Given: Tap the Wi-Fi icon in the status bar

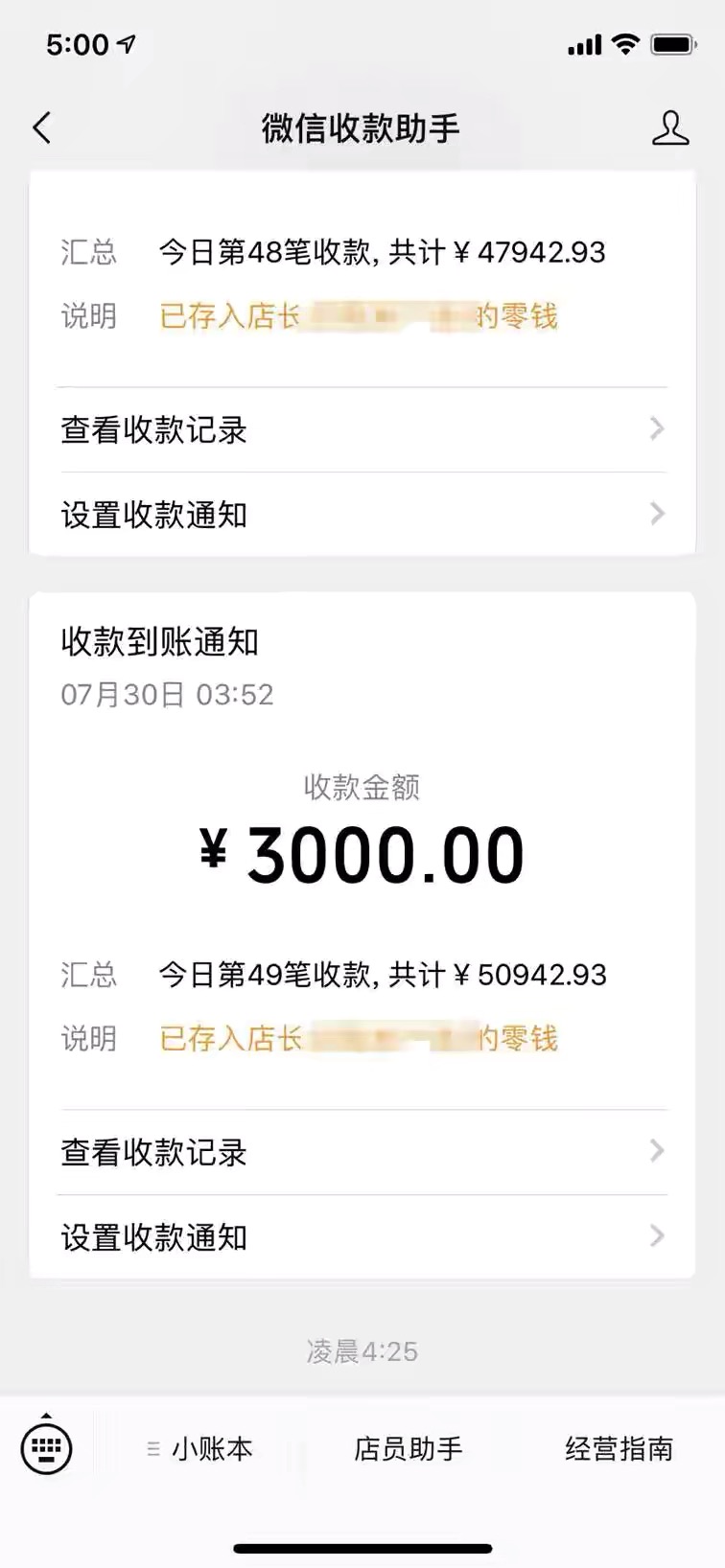Looking at the screenshot, I should pyautogui.click(x=628, y=43).
